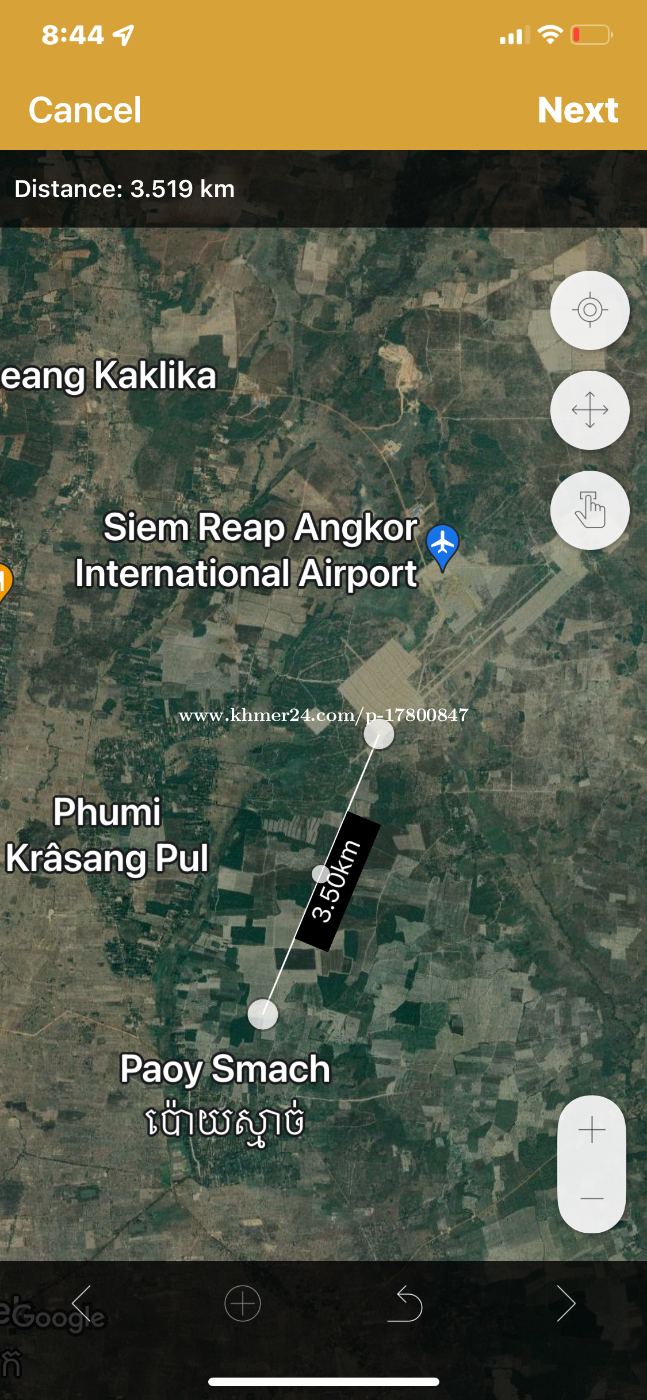647x1400 pixels.
Task: Select the move/pan map tool
Action: [x=590, y=410]
